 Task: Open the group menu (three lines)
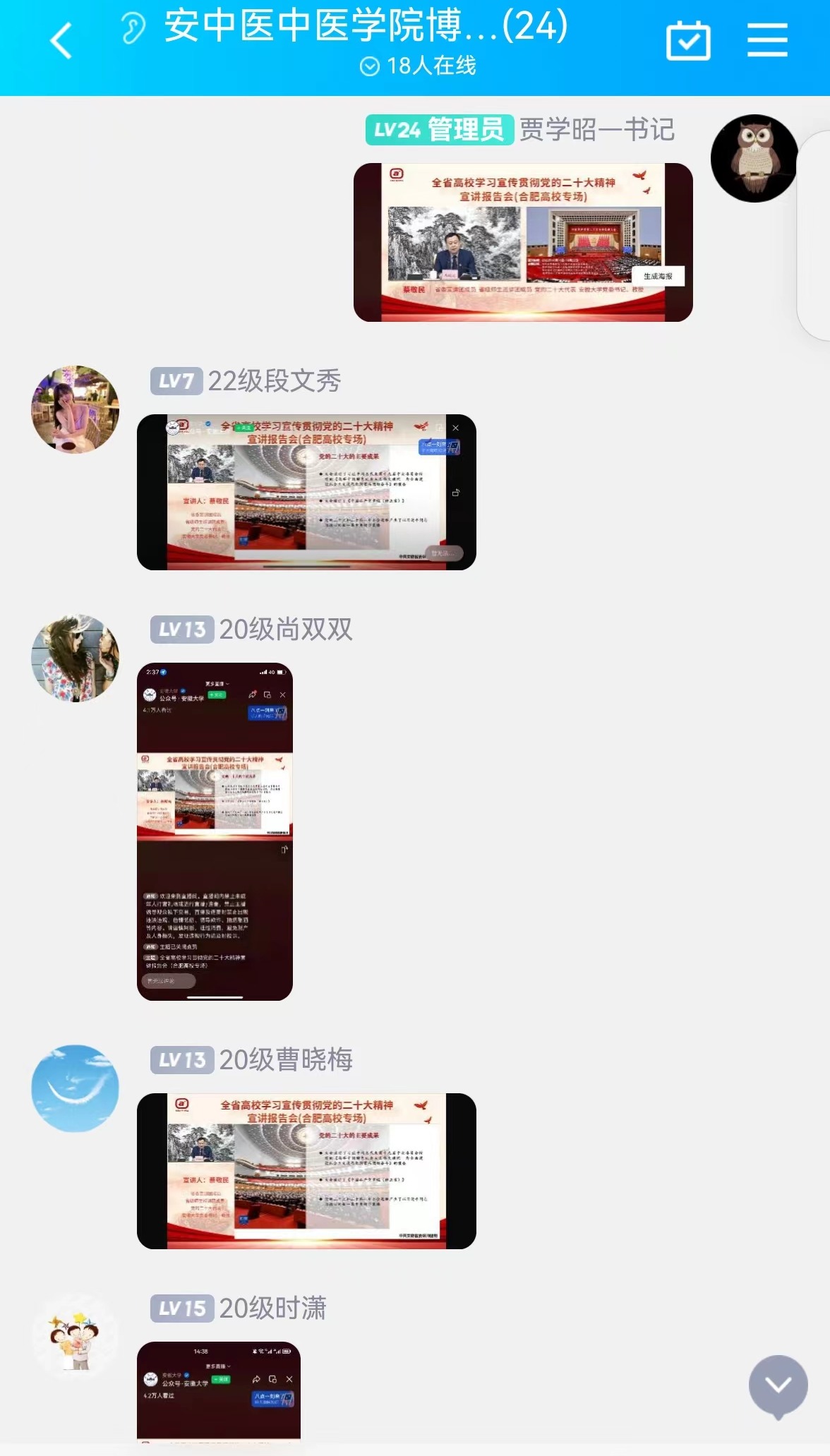767,40
